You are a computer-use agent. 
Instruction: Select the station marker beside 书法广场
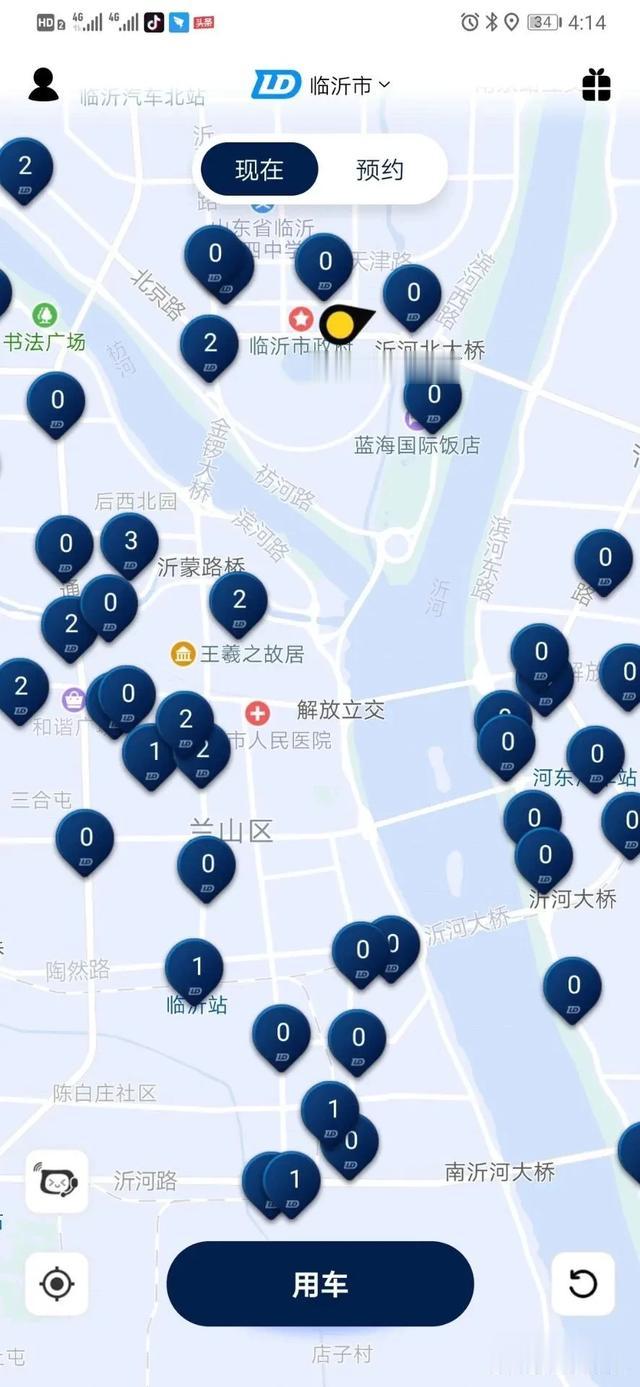56,402
